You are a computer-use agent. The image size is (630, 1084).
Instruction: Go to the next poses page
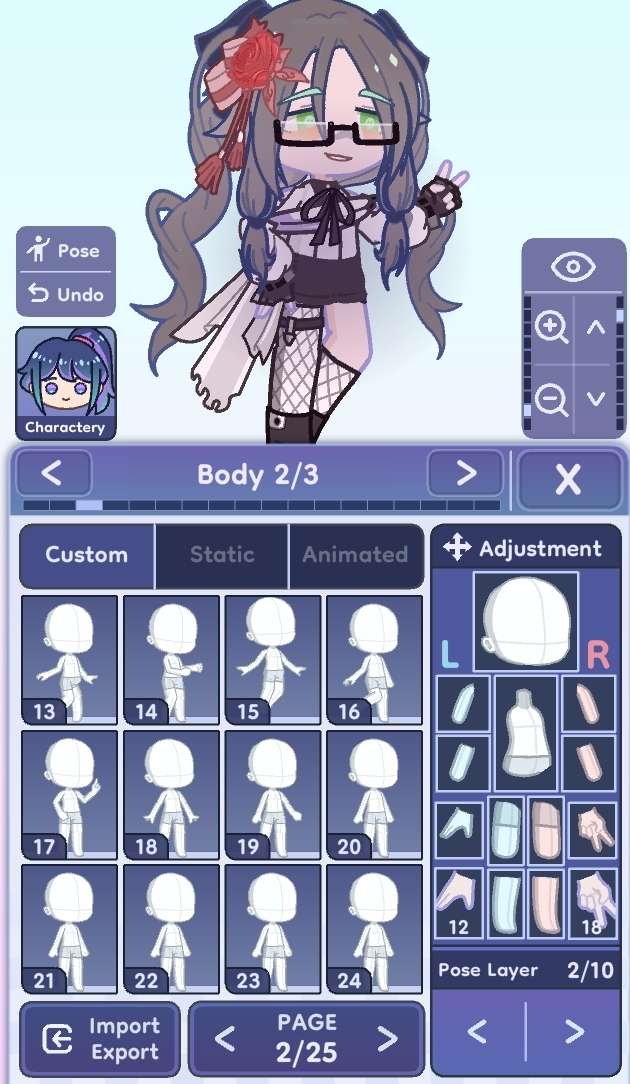click(x=388, y=1039)
